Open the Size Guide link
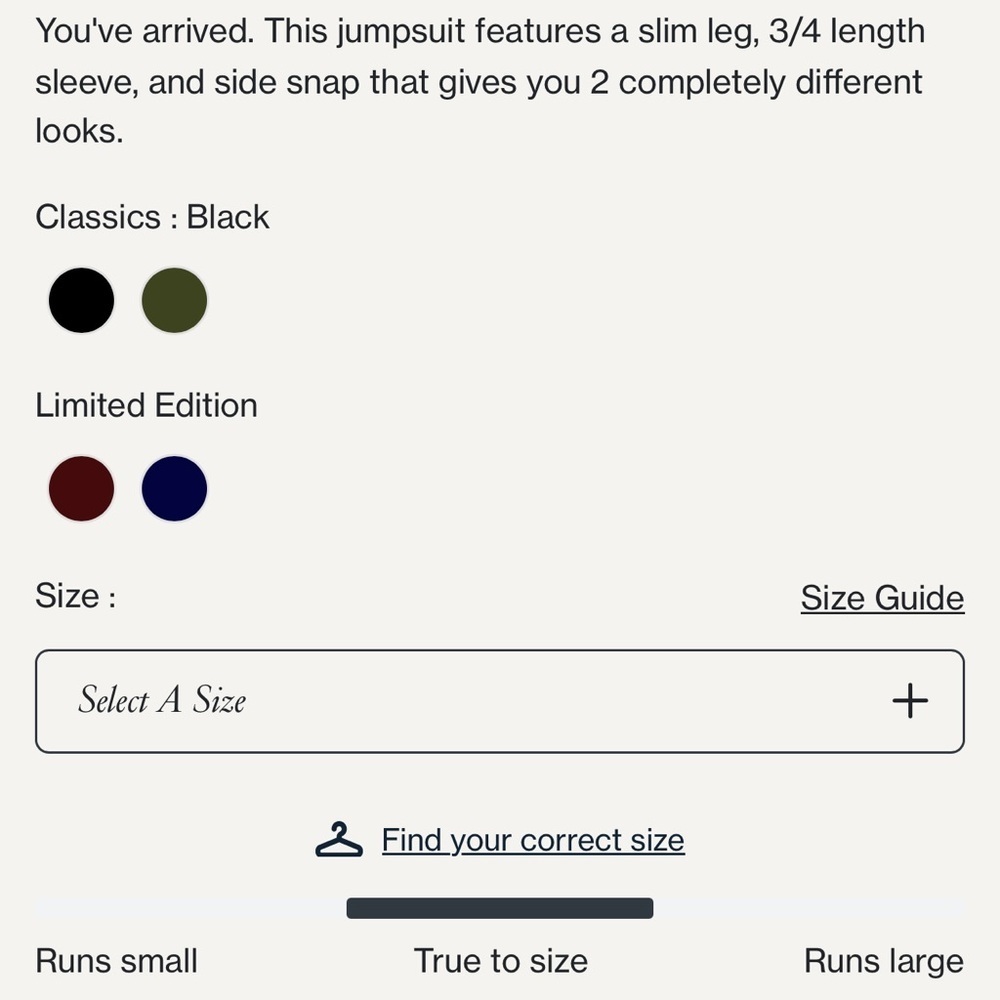Image resolution: width=1000 pixels, height=1000 pixels. click(x=882, y=598)
